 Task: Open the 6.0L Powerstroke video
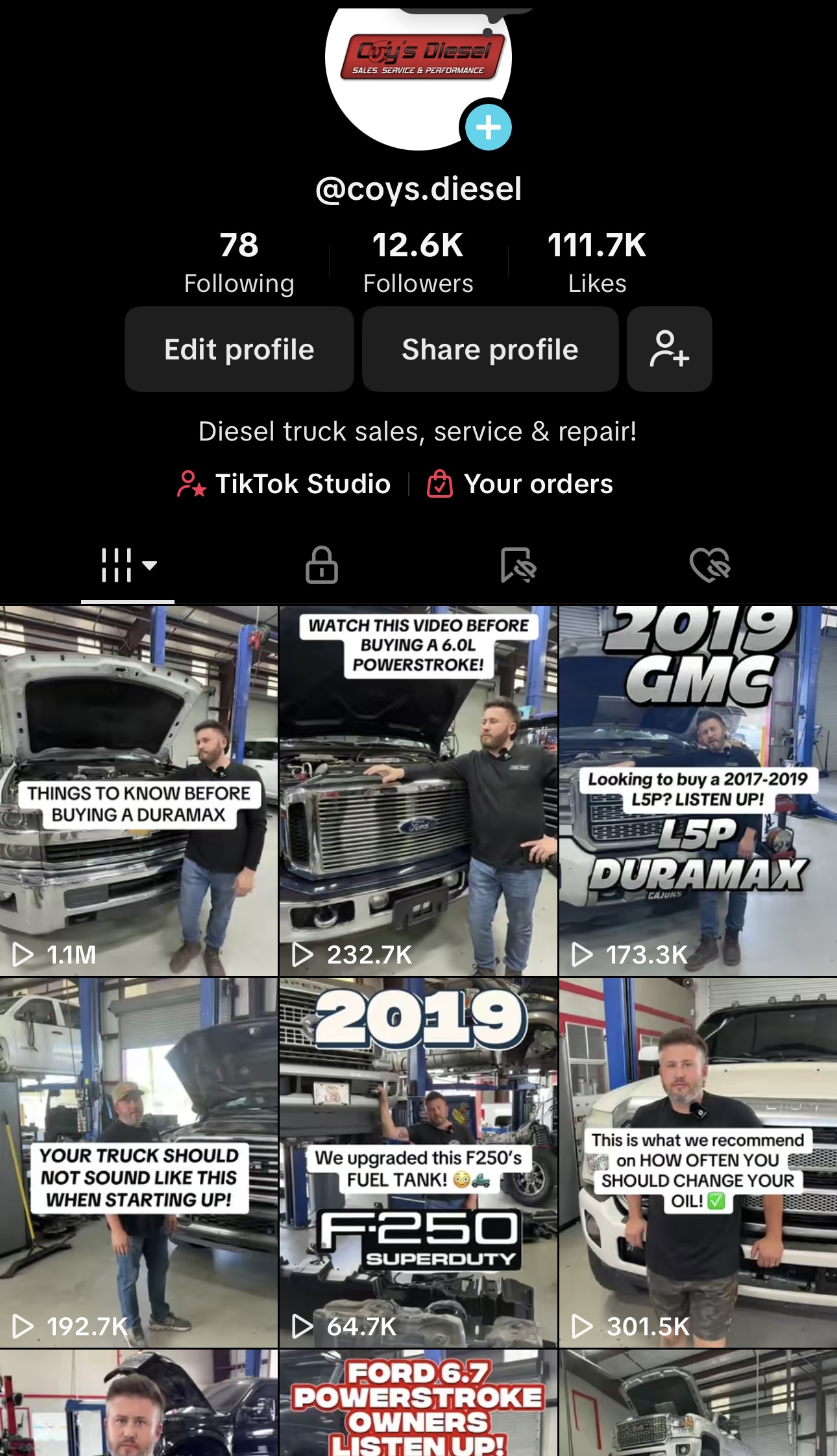point(418,790)
